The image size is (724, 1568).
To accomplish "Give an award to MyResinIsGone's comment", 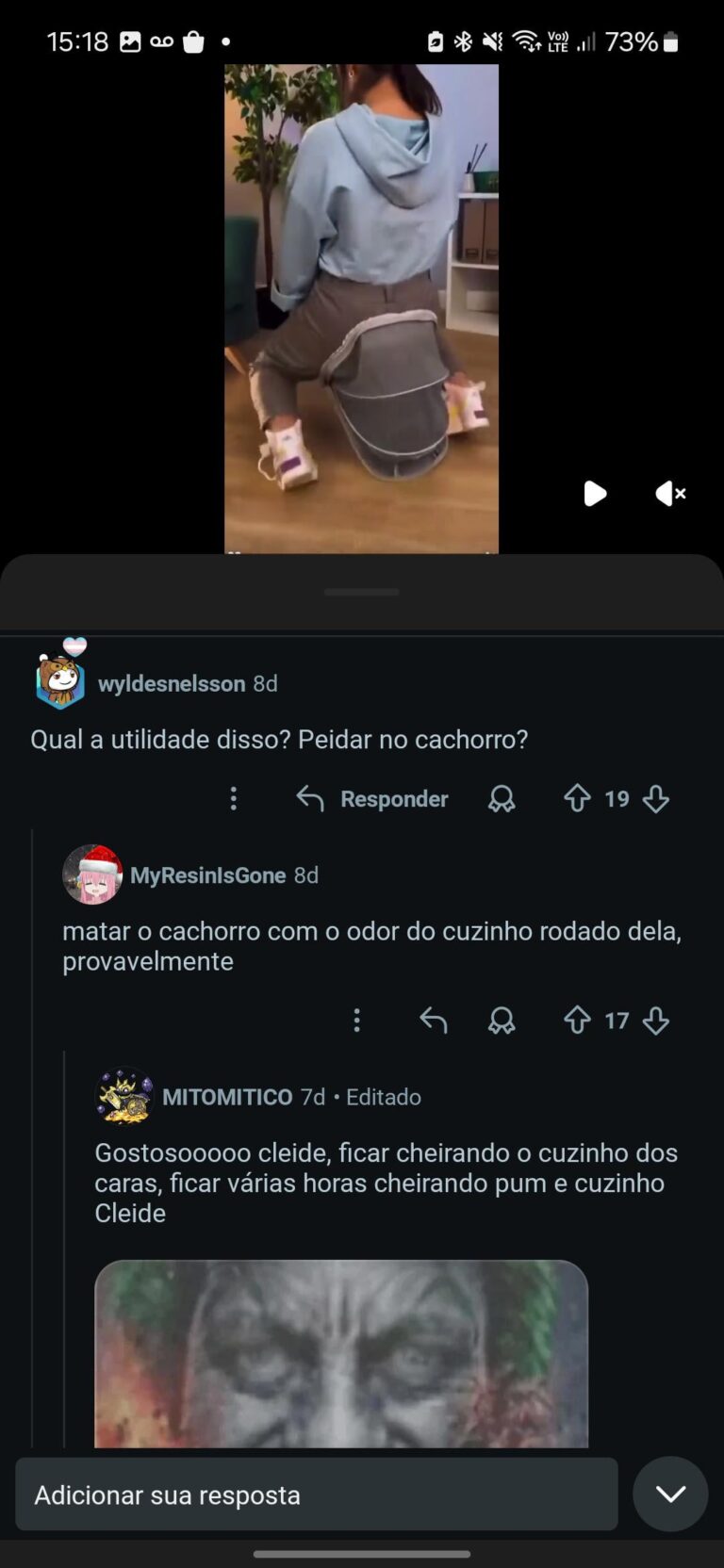I will tap(502, 1020).
